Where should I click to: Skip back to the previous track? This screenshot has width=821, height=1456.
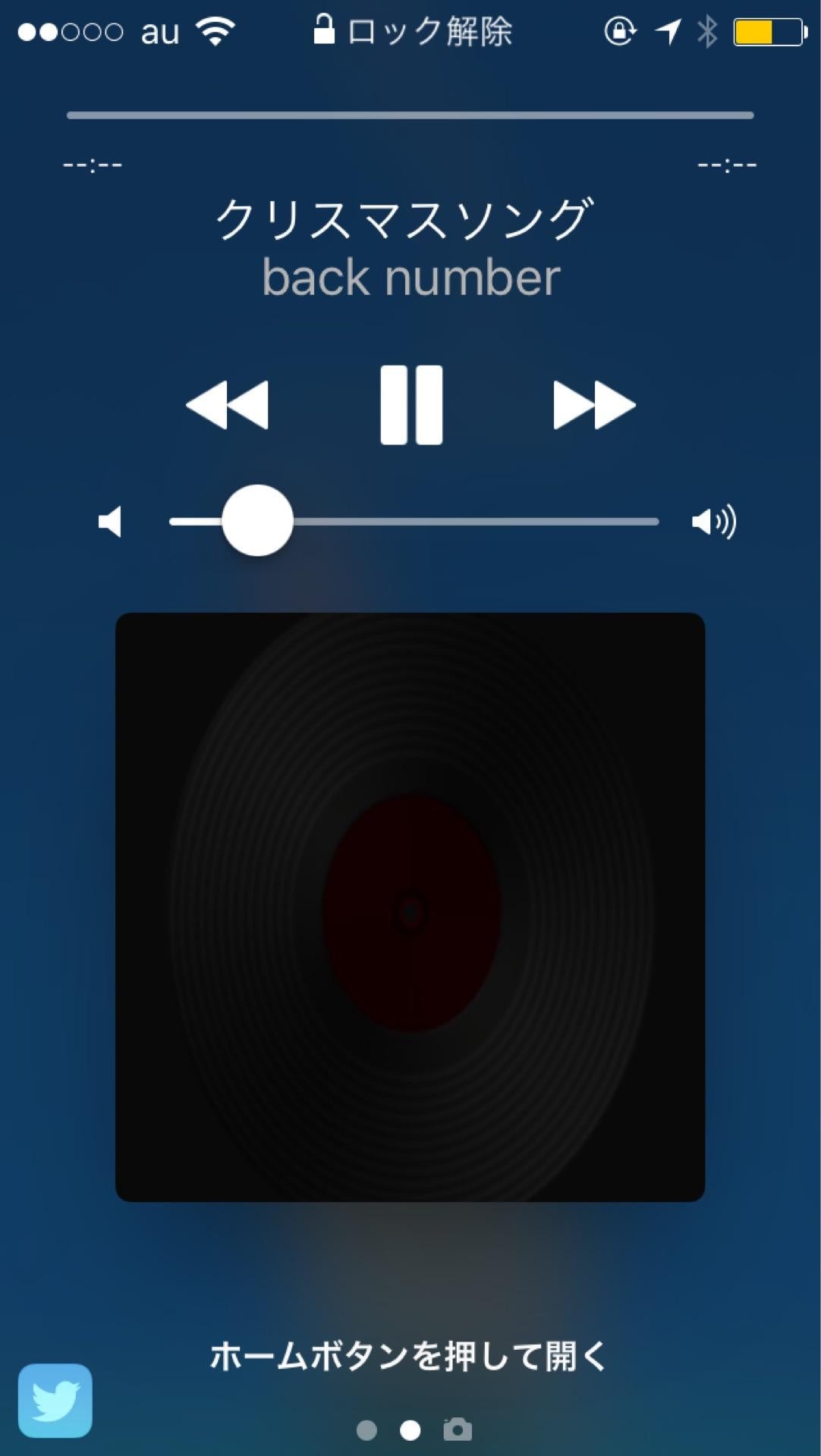click(x=227, y=405)
